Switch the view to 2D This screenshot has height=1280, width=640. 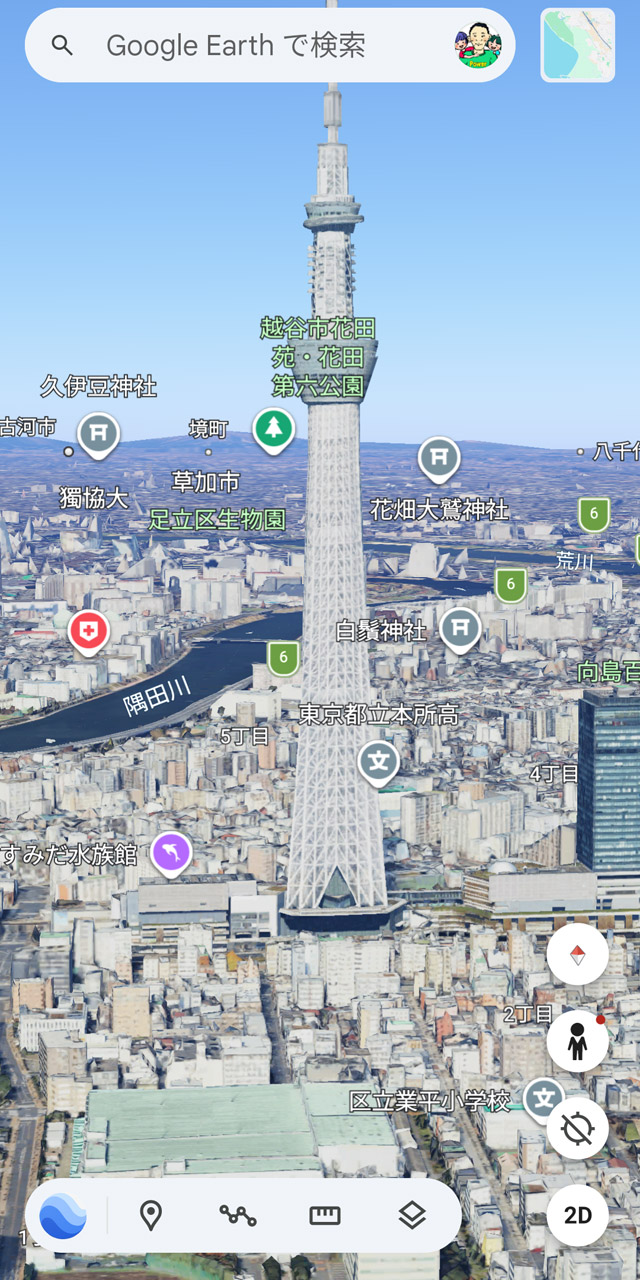tap(578, 1216)
